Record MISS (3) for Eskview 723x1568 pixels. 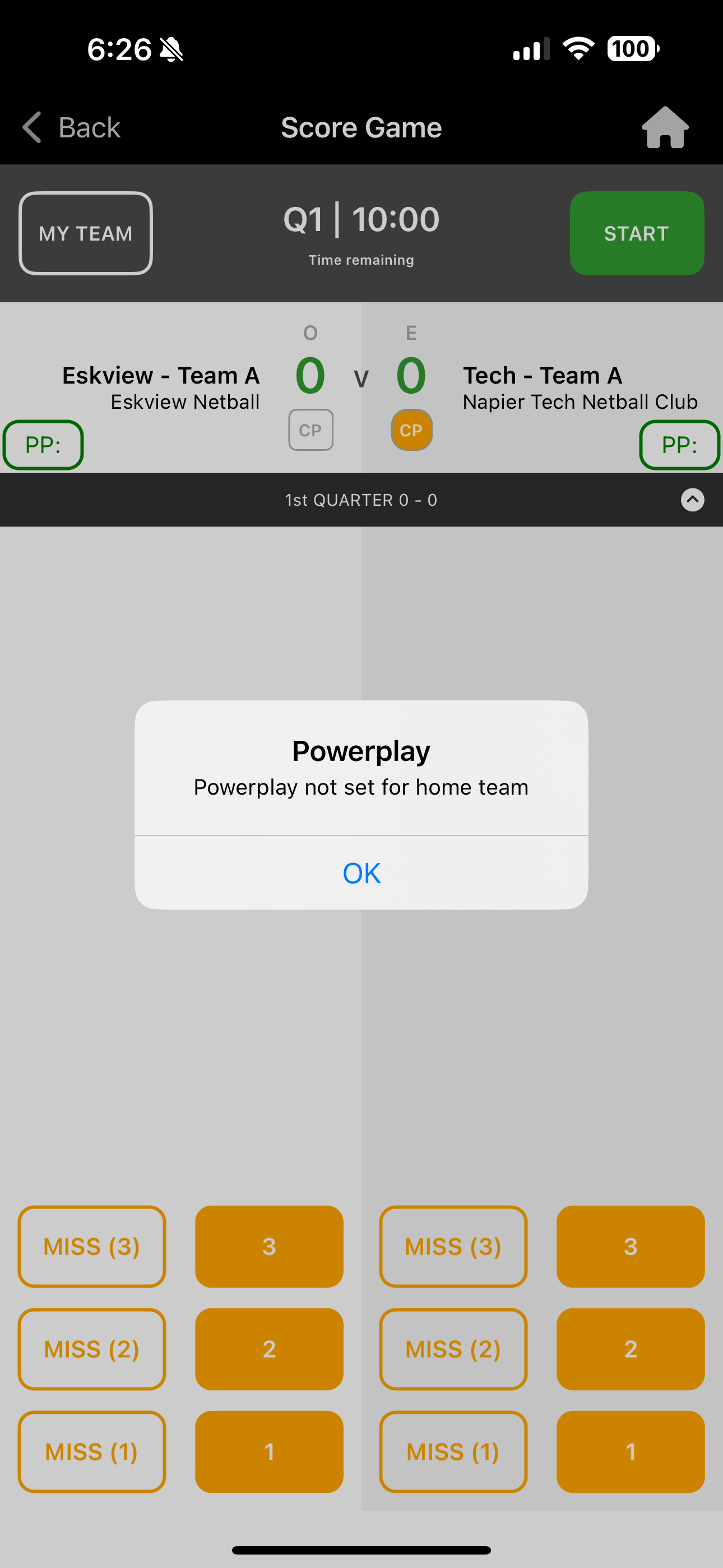tap(92, 1247)
